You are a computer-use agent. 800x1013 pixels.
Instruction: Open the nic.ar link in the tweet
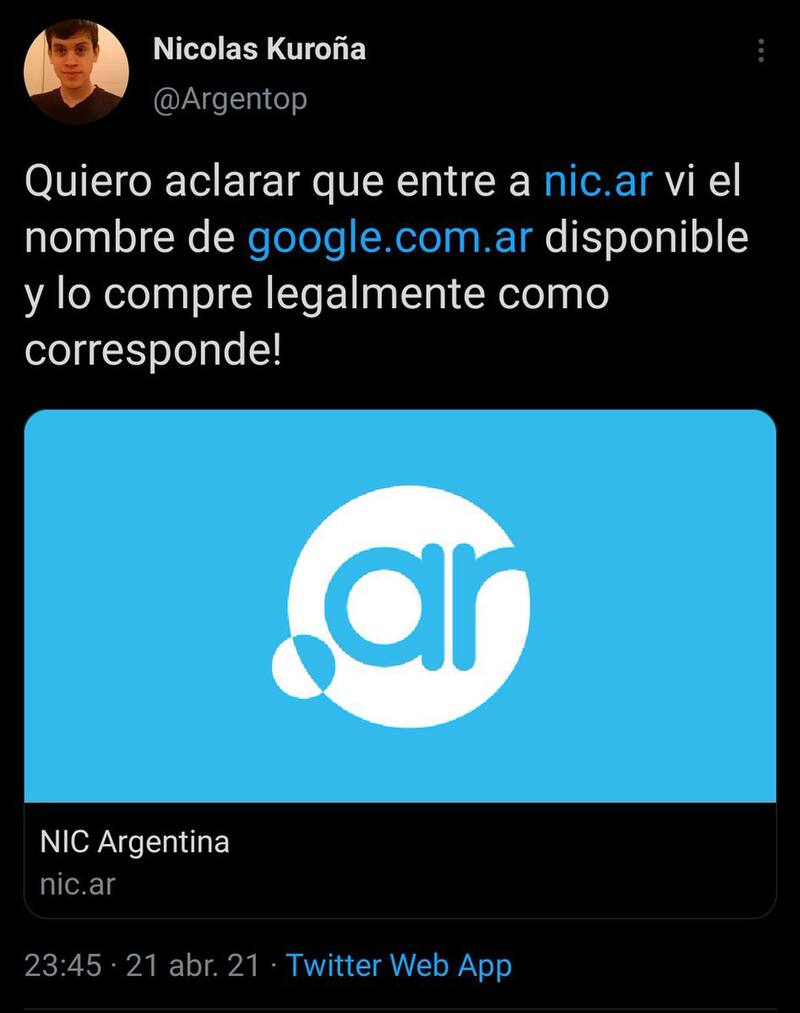(x=598, y=183)
